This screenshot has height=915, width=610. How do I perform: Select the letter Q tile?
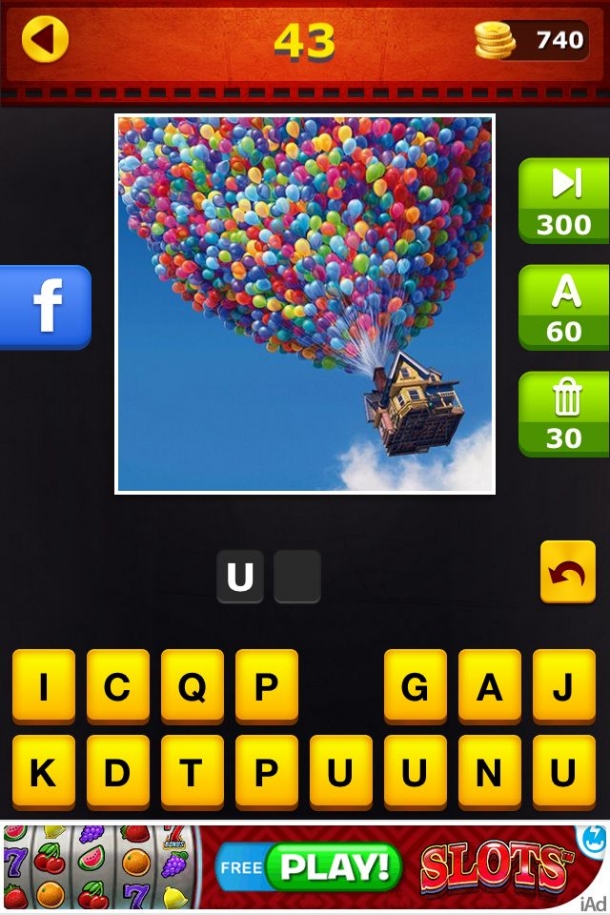point(192,686)
